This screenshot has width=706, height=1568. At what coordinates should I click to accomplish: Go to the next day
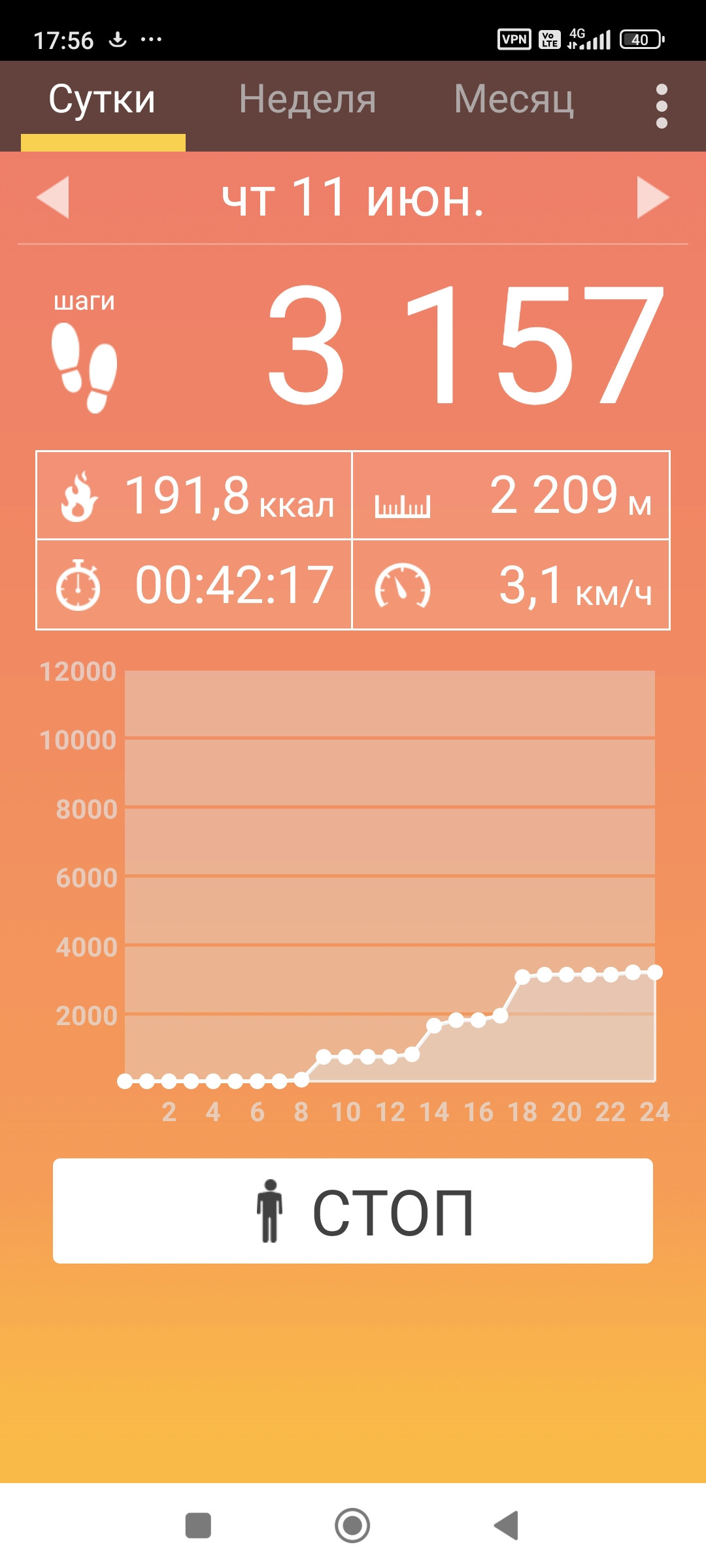[653, 197]
